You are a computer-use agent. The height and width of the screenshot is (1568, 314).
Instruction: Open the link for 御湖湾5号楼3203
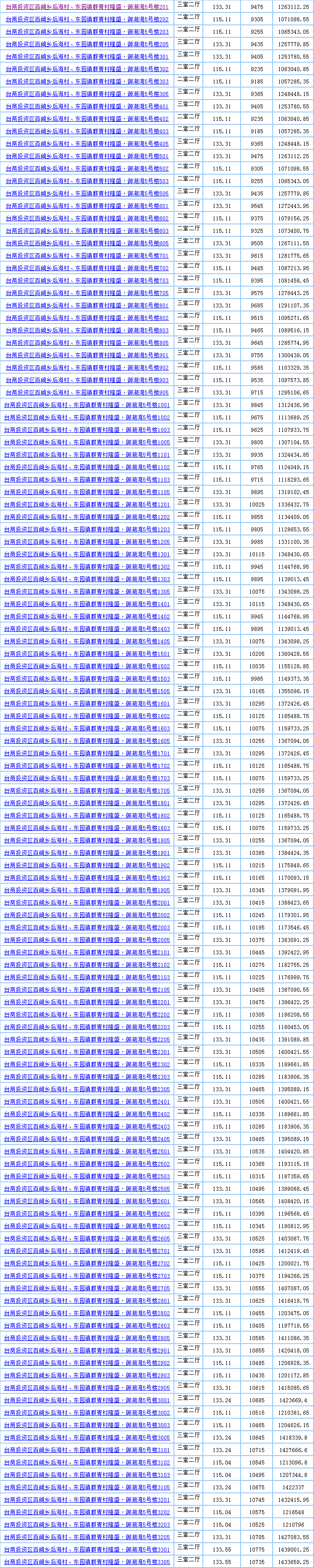point(87,1524)
